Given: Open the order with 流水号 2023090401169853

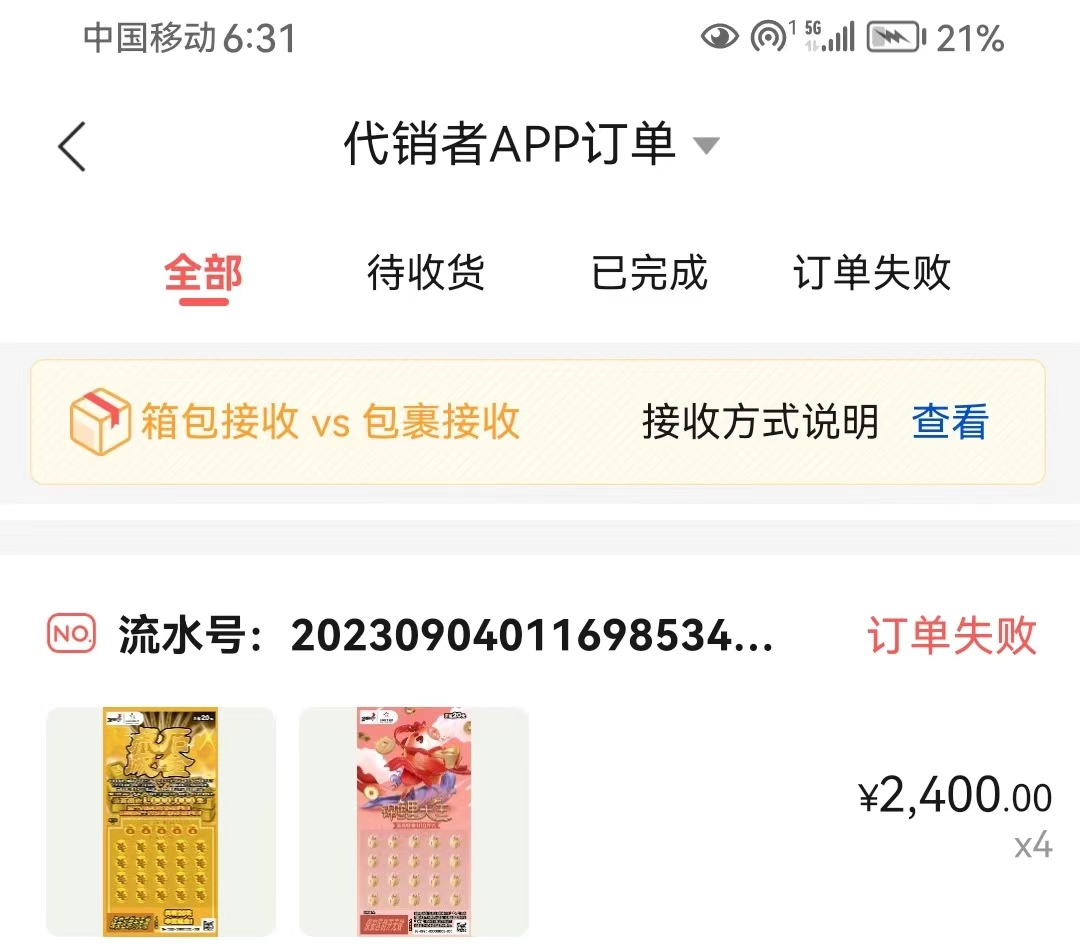Looking at the screenshot, I should point(445,635).
